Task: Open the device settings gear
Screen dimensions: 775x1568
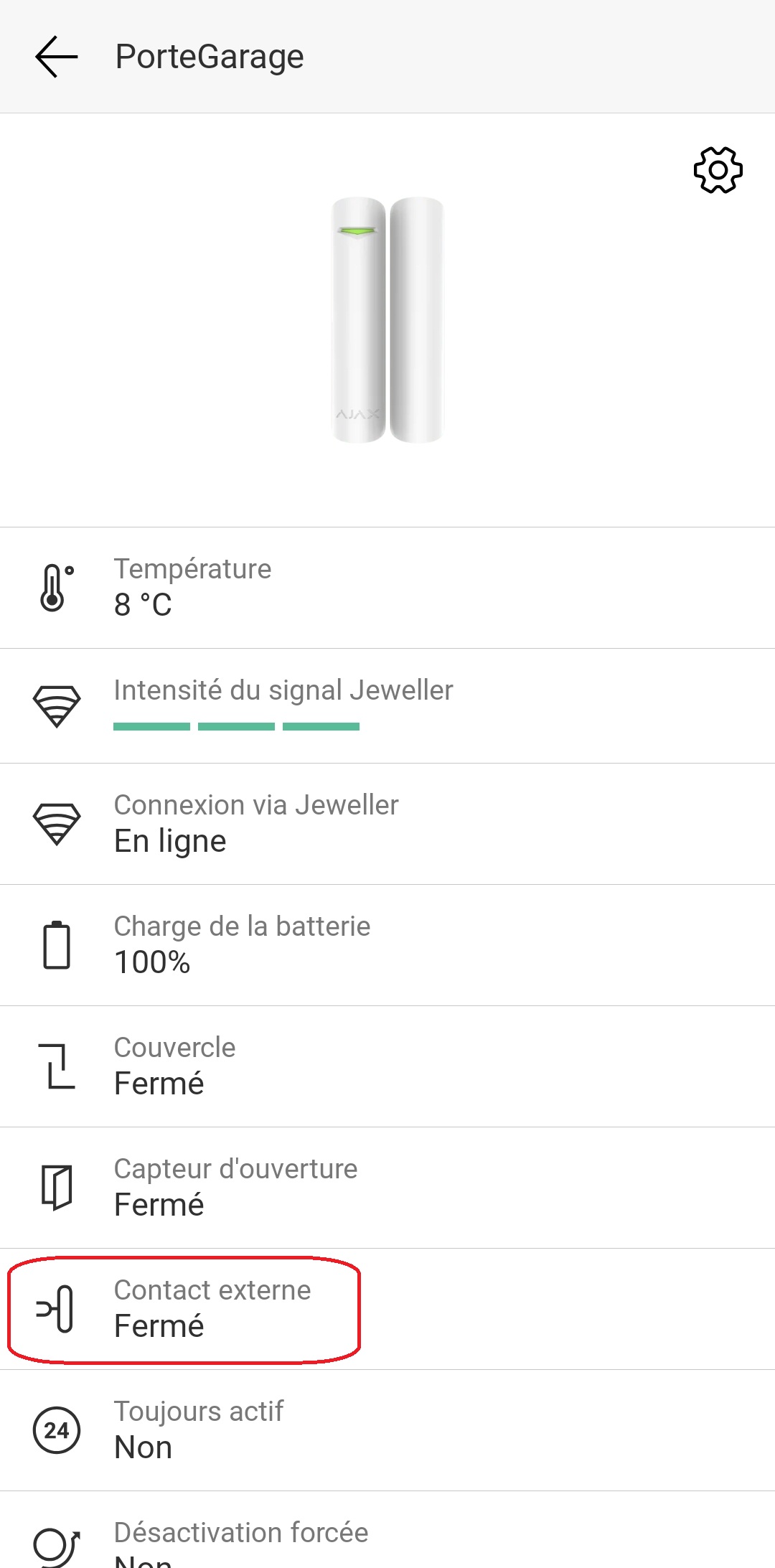Action: click(x=718, y=170)
